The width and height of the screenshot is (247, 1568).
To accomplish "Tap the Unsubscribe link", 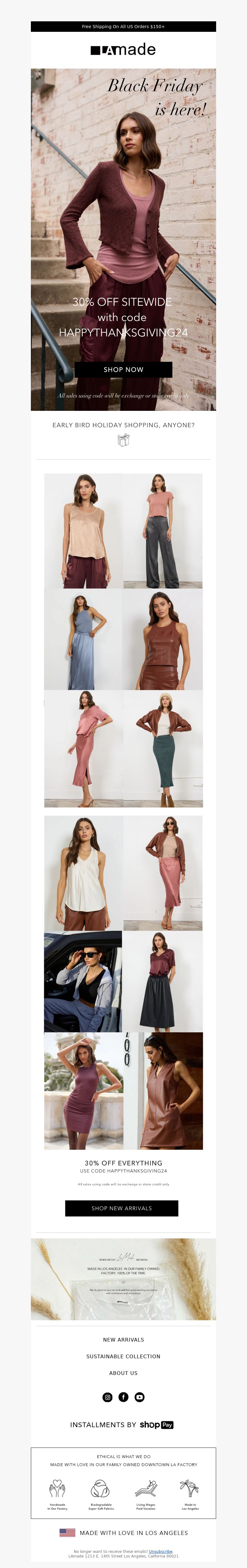I will click(161, 1552).
